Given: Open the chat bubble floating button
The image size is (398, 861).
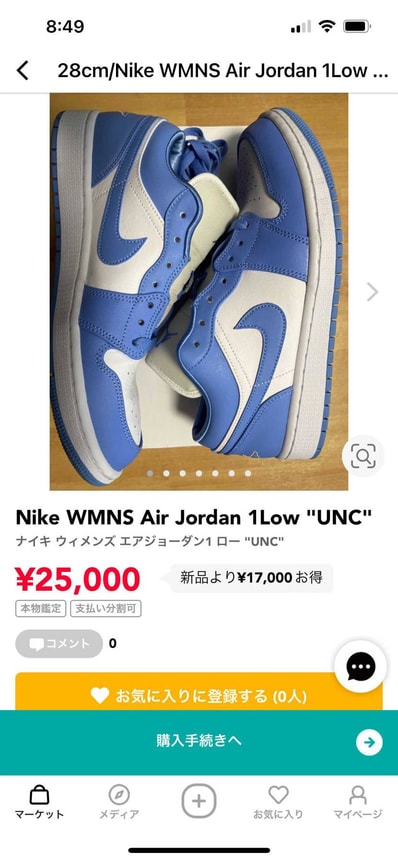Looking at the screenshot, I should [361, 666].
